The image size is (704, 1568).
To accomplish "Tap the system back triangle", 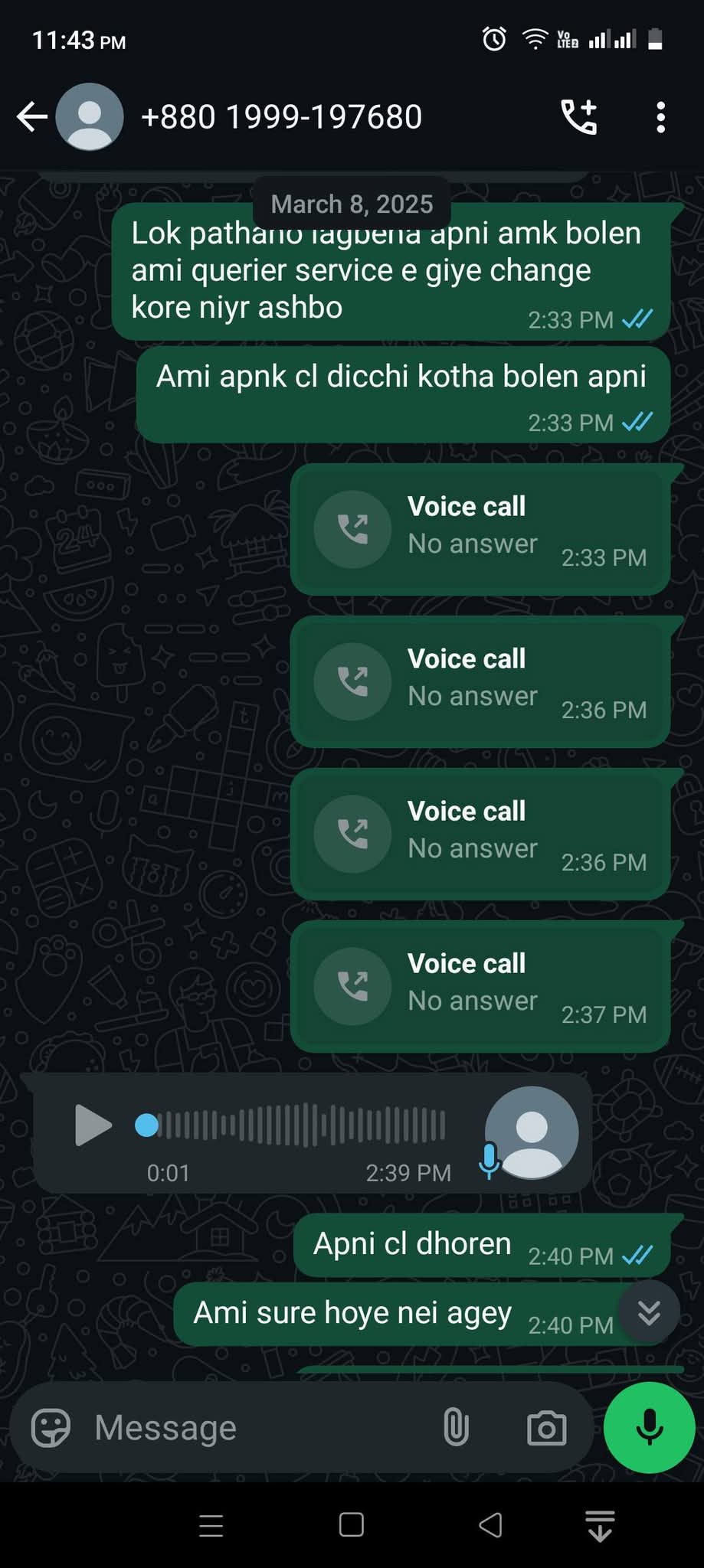I will click(490, 1525).
